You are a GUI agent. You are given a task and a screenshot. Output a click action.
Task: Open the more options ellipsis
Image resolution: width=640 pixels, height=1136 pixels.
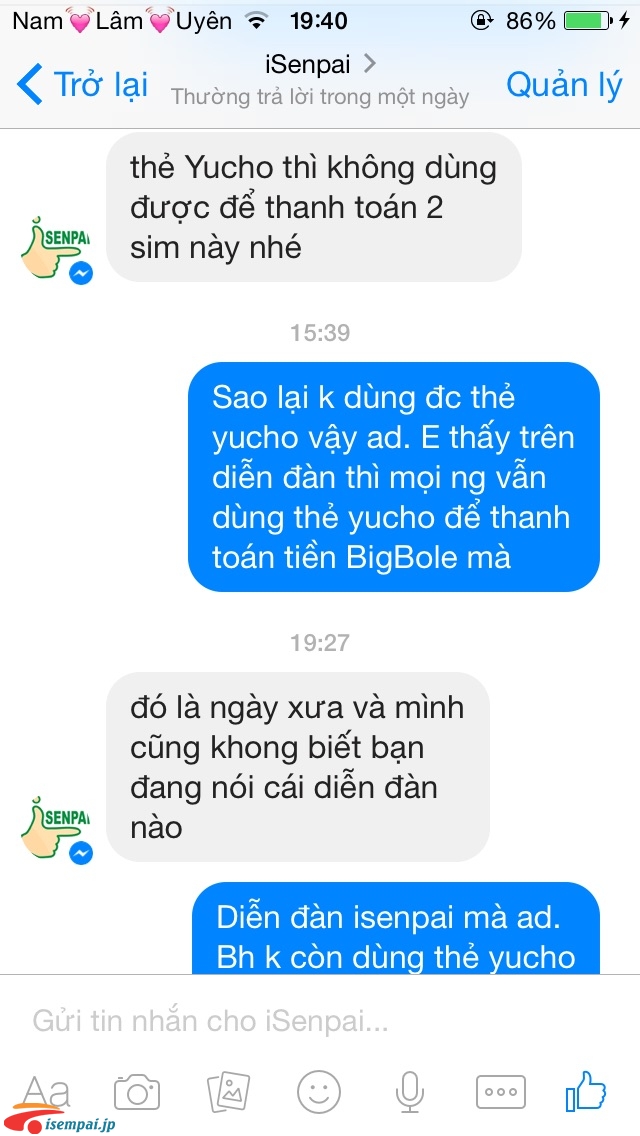(x=500, y=1092)
